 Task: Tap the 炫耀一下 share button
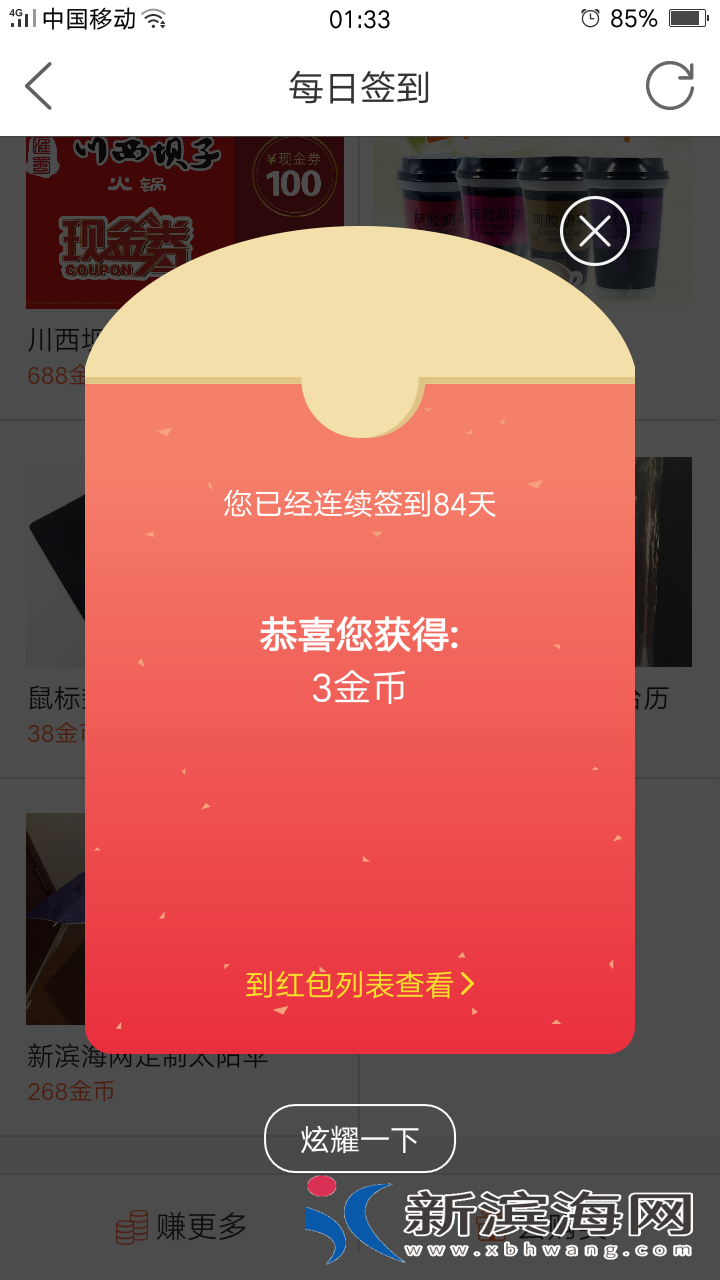click(x=360, y=1139)
